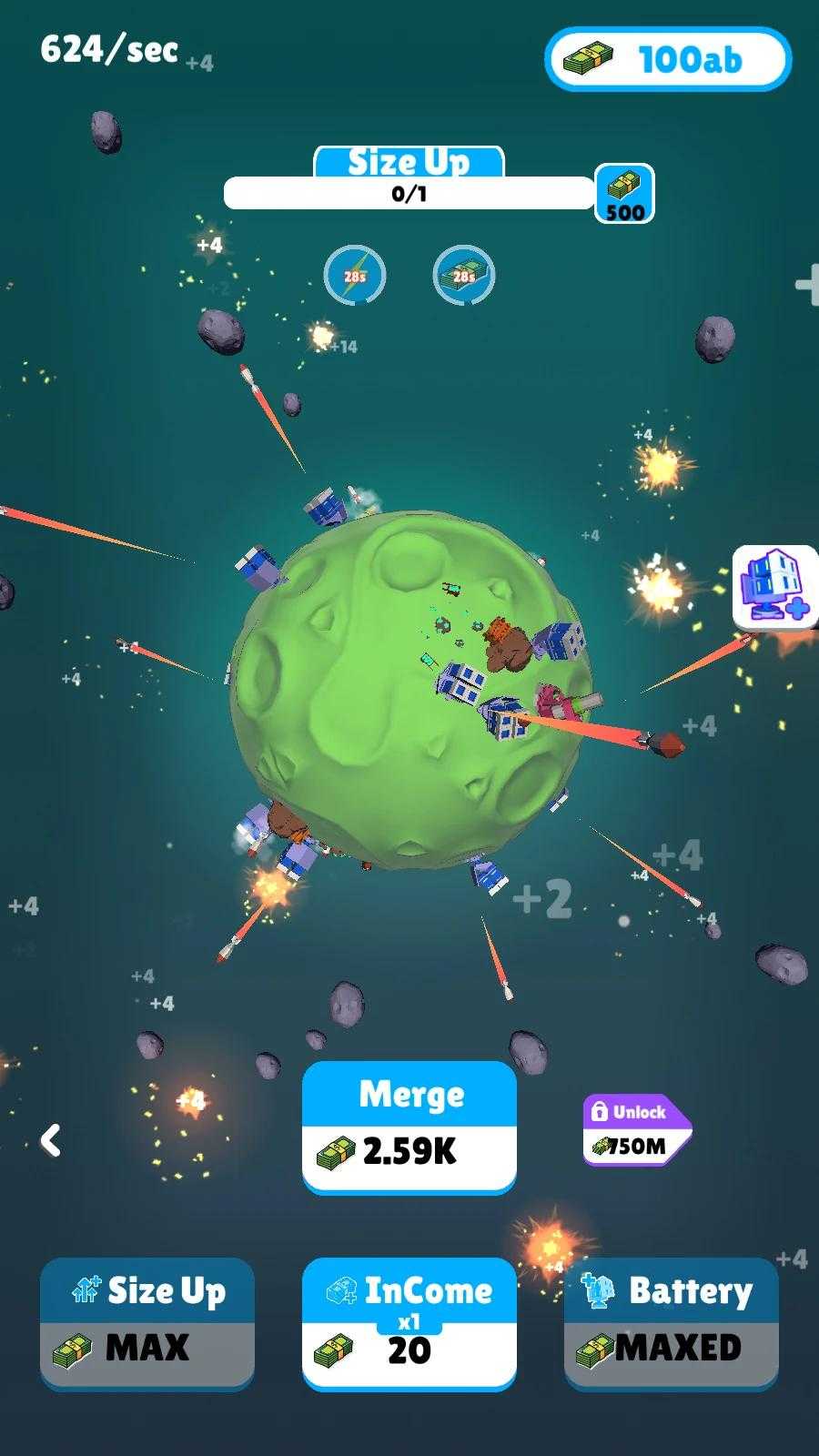Open the add building icon
Screen dimensions: 819x1456
pyautogui.click(x=773, y=587)
